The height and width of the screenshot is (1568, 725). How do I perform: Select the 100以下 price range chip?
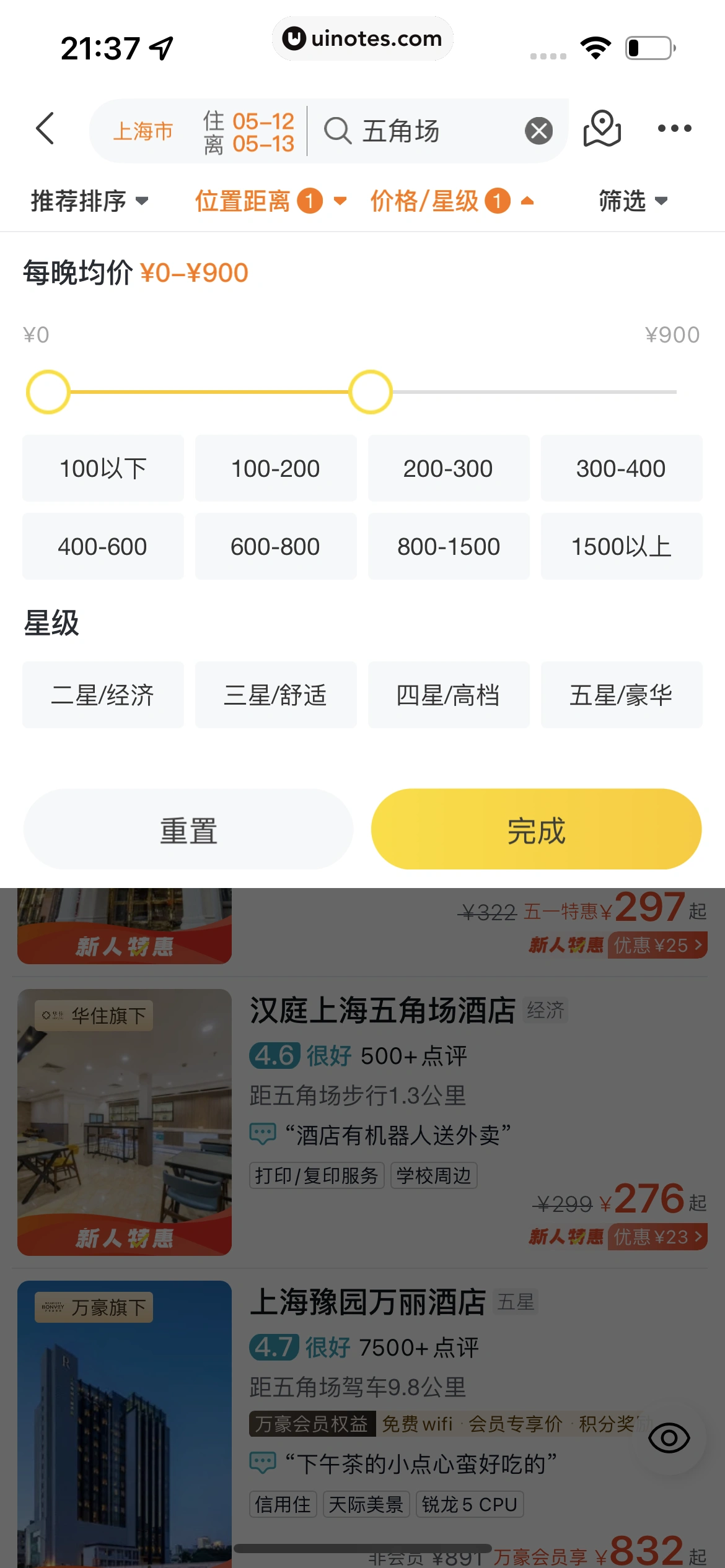coord(103,469)
